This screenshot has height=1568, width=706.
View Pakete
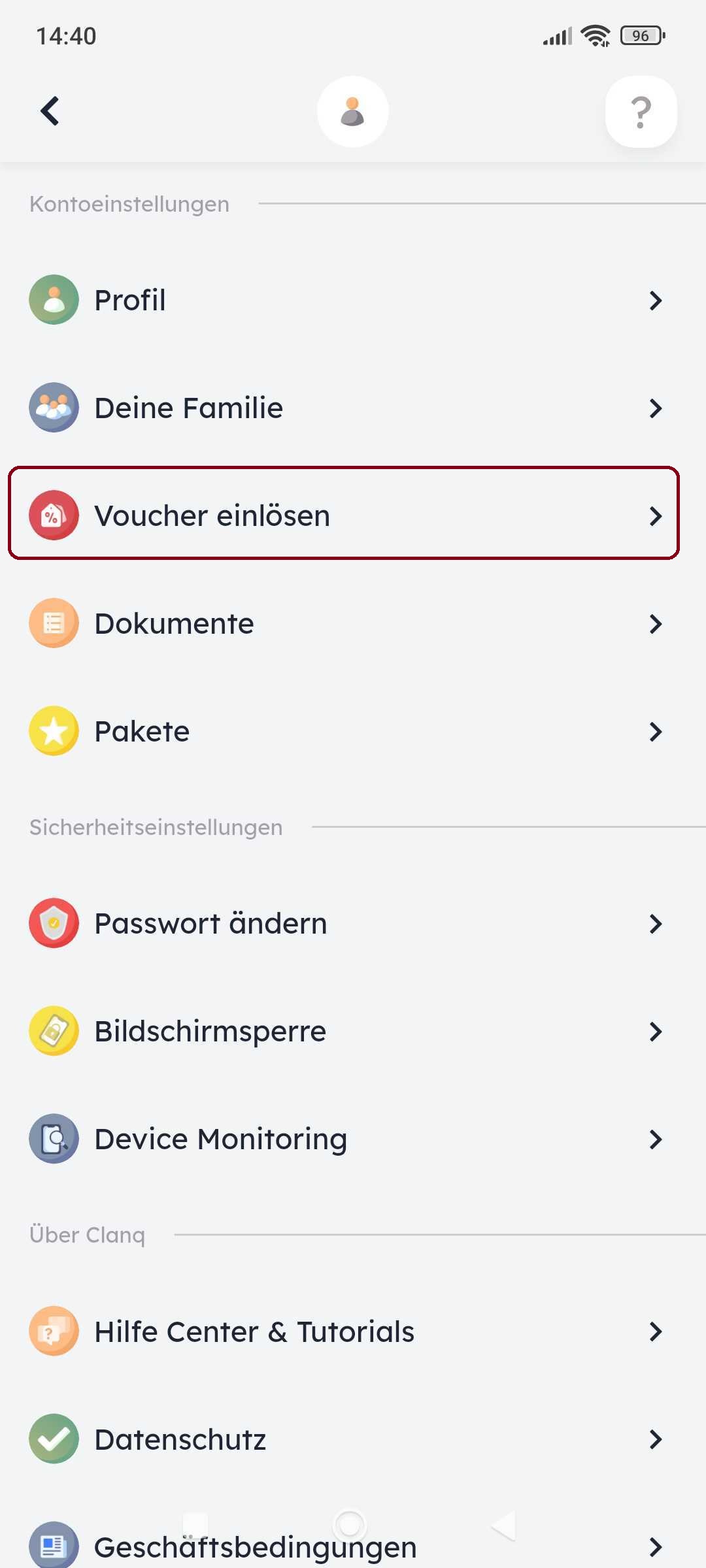[353, 731]
